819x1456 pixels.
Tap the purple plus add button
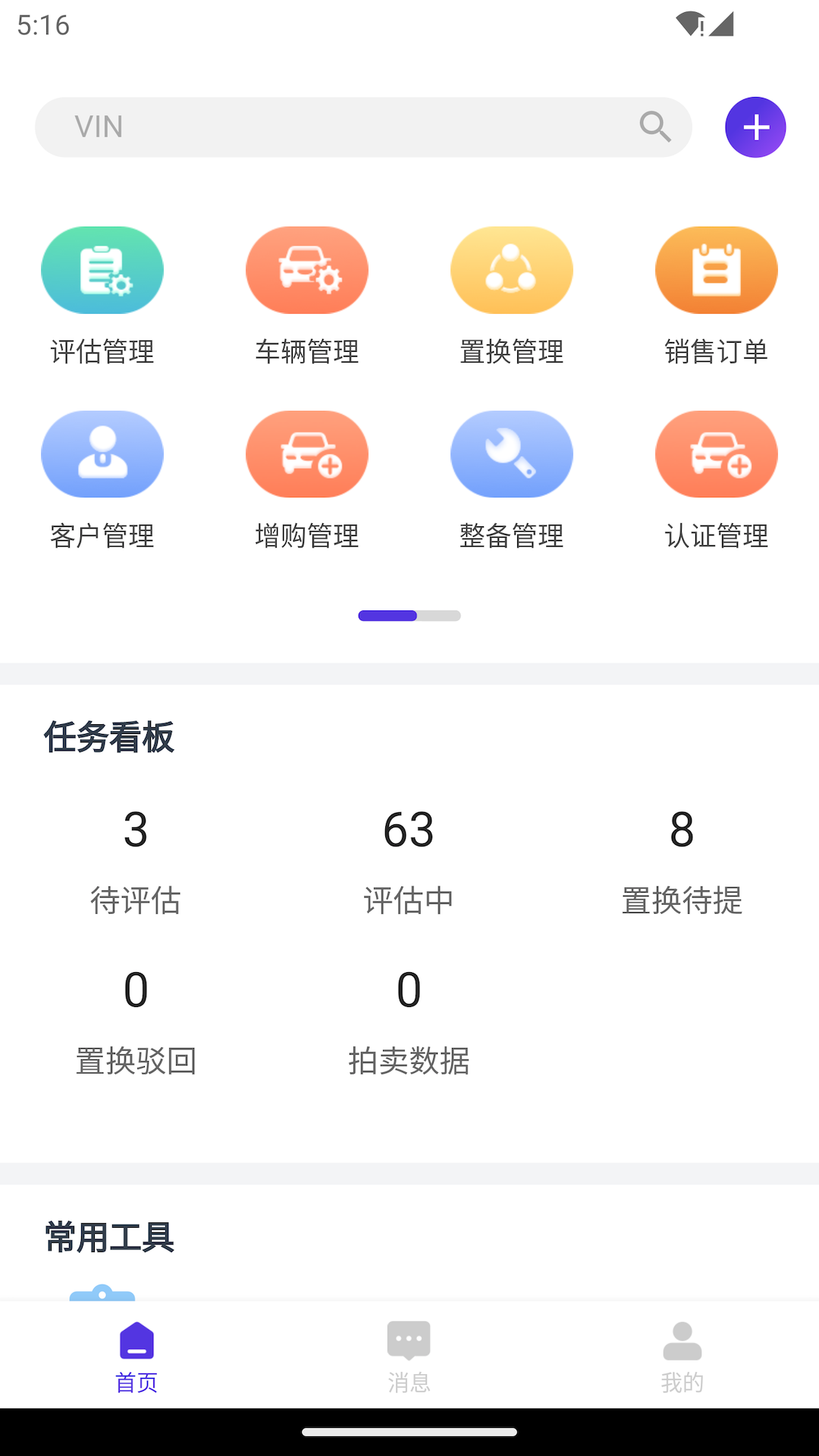point(755,127)
